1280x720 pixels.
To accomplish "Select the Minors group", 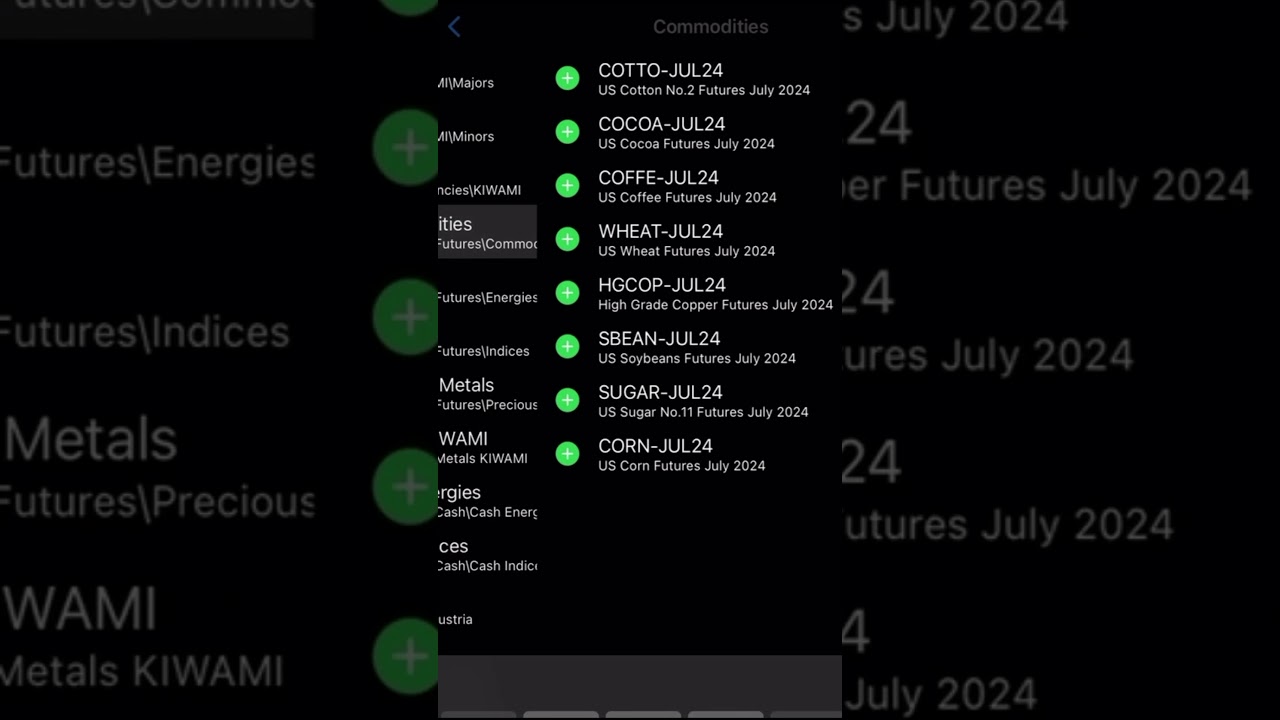I will [470, 136].
